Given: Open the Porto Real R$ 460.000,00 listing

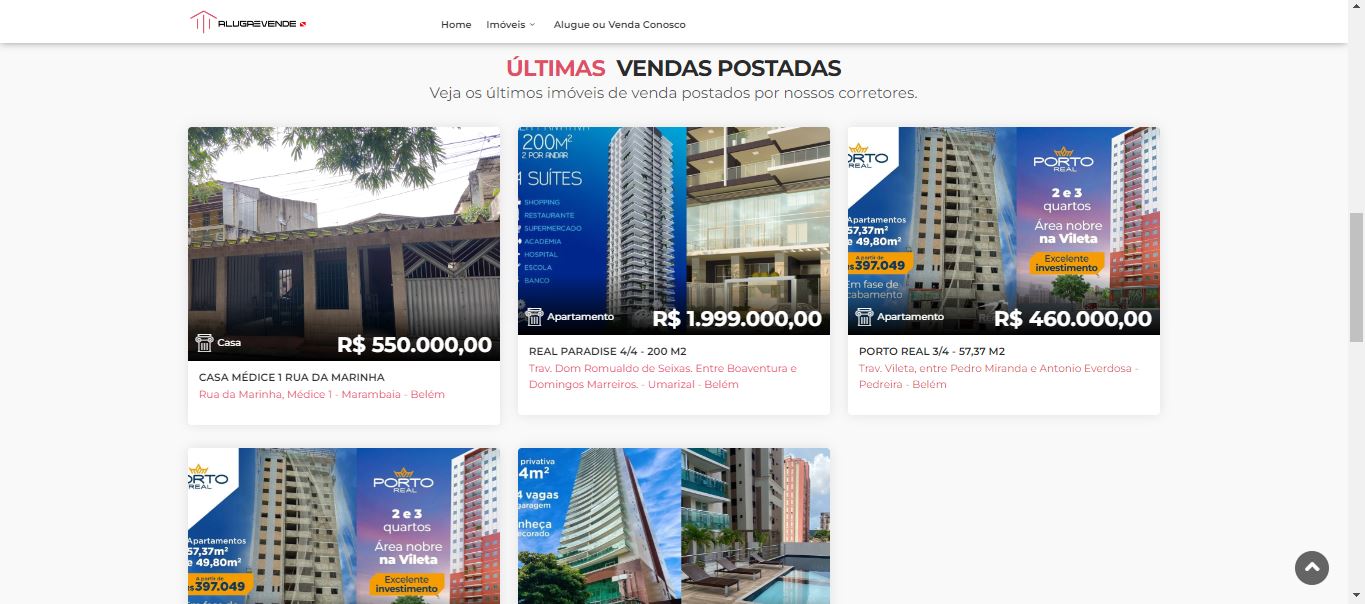Looking at the screenshot, I should [x=931, y=351].
